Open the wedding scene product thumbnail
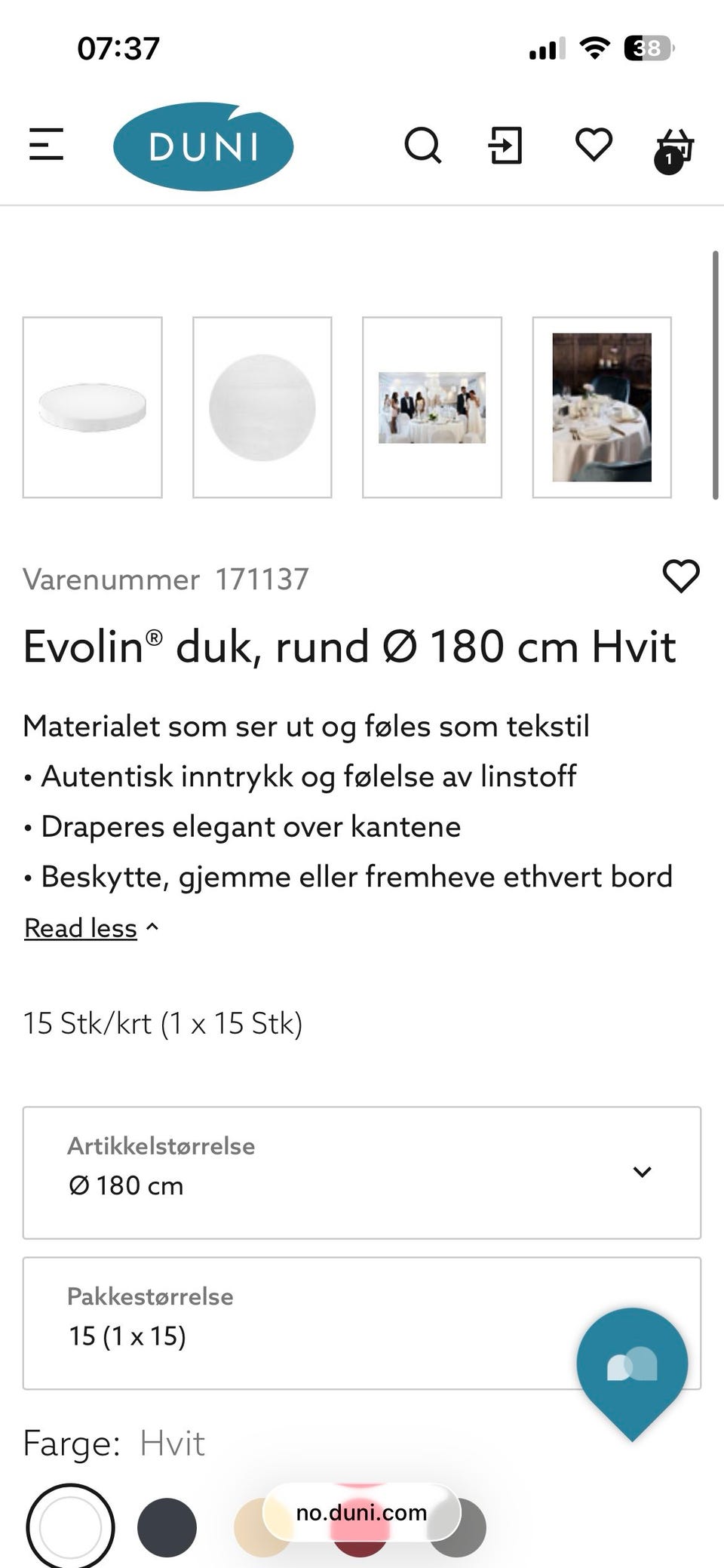Screen dimensions: 724x1568 (431, 406)
